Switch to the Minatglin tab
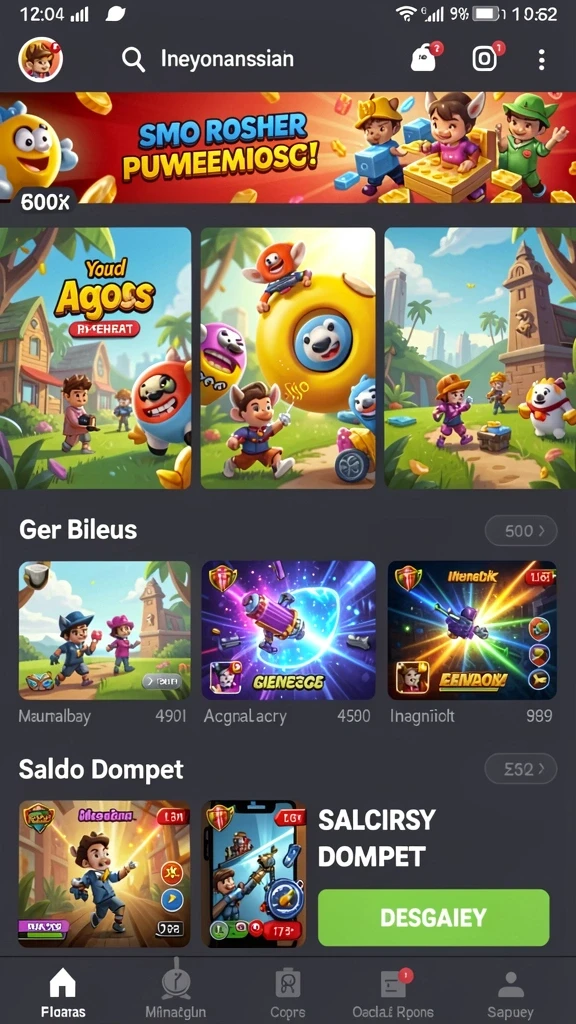This screenshot has height=1024, width=576. click(176, 993)
